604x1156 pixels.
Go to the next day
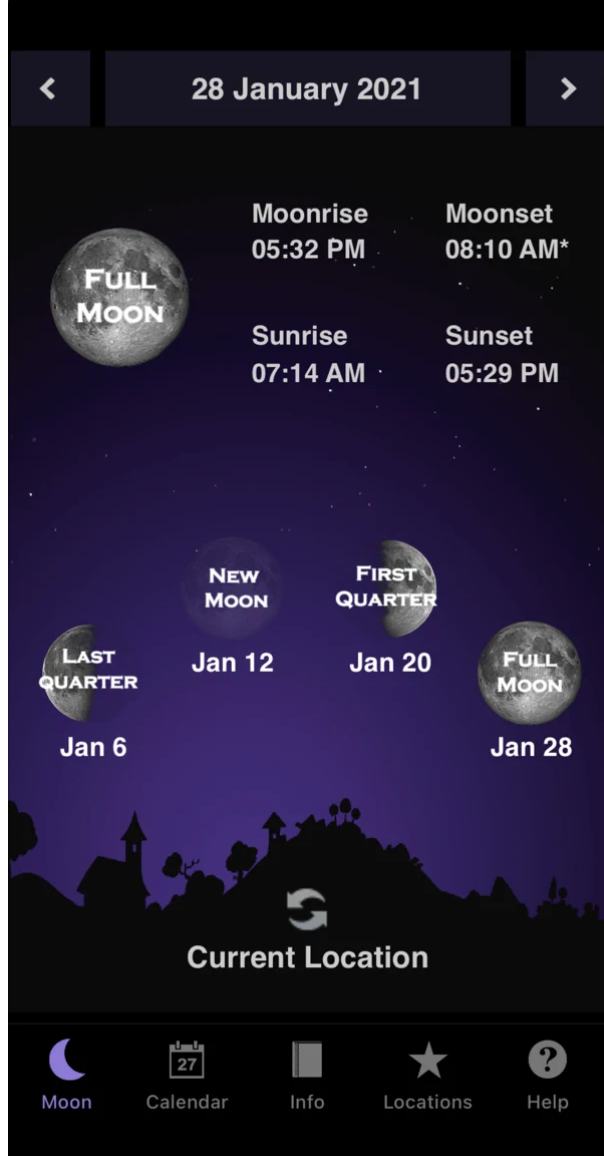567,89
